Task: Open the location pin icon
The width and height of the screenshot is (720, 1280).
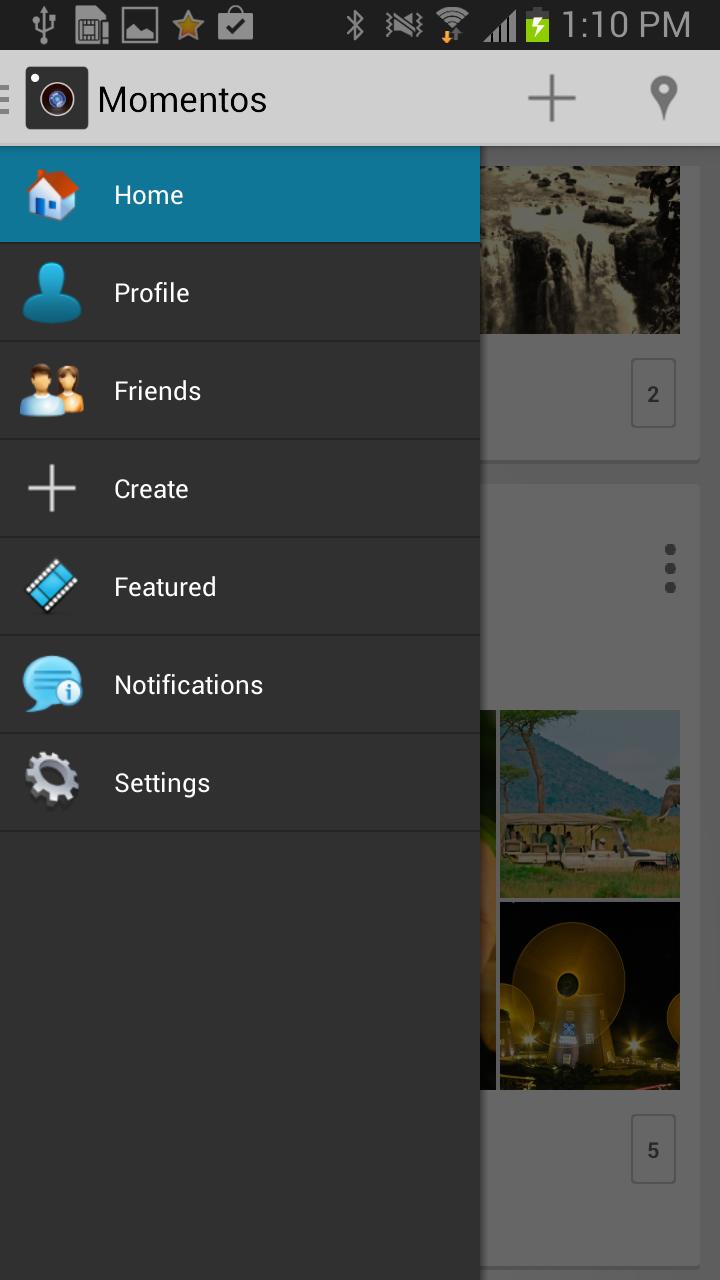Action: tap(663, 98)
